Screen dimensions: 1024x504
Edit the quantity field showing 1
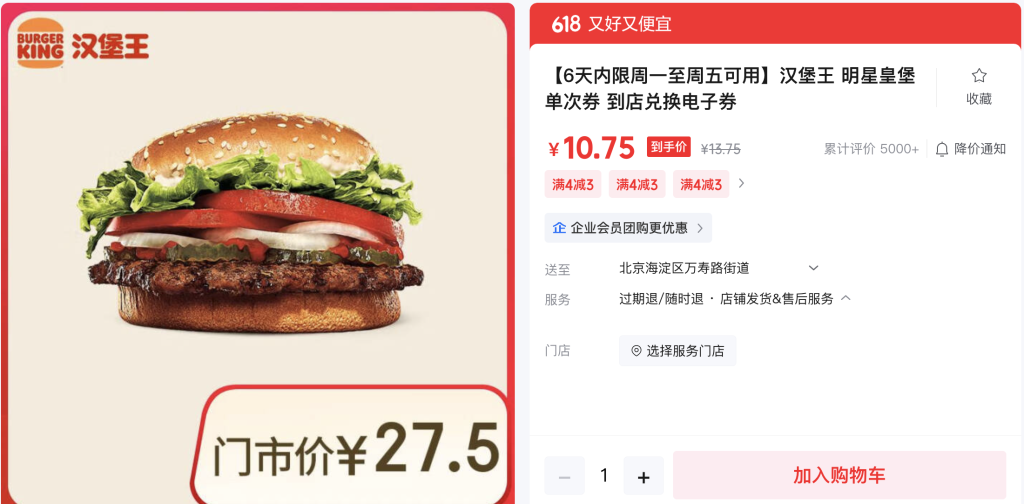tap(604, 476)
